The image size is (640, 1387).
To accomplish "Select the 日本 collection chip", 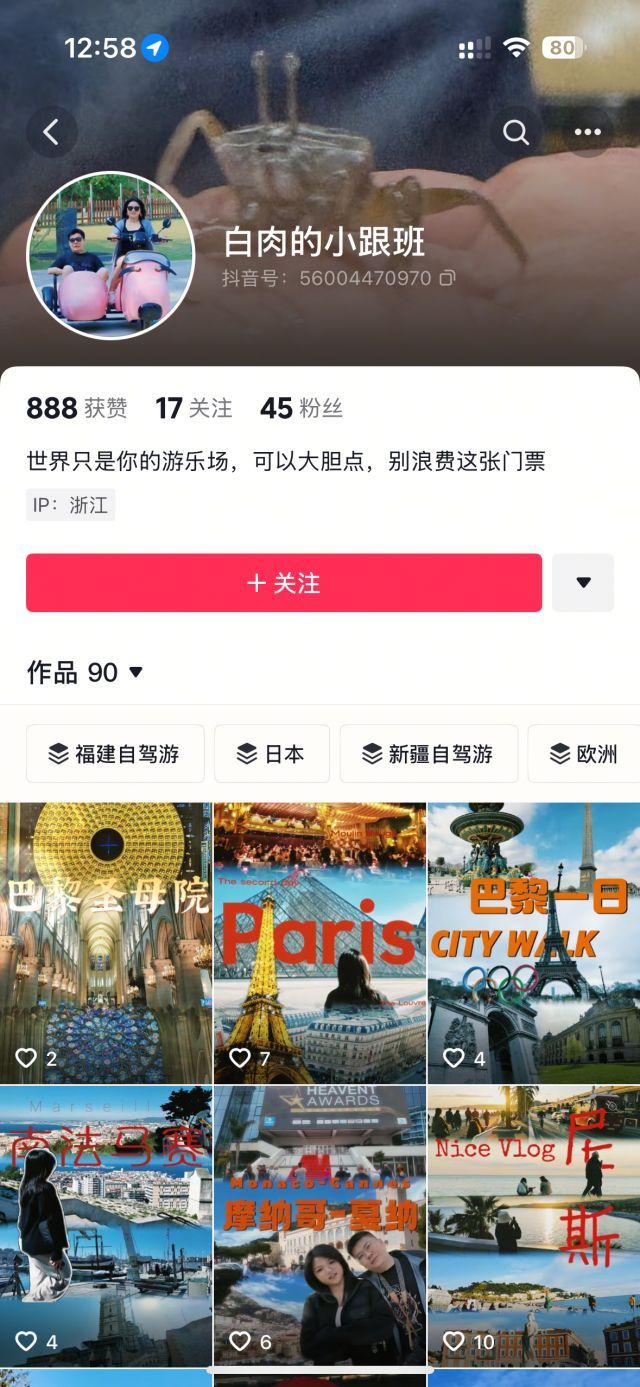I will coord(272,754).
